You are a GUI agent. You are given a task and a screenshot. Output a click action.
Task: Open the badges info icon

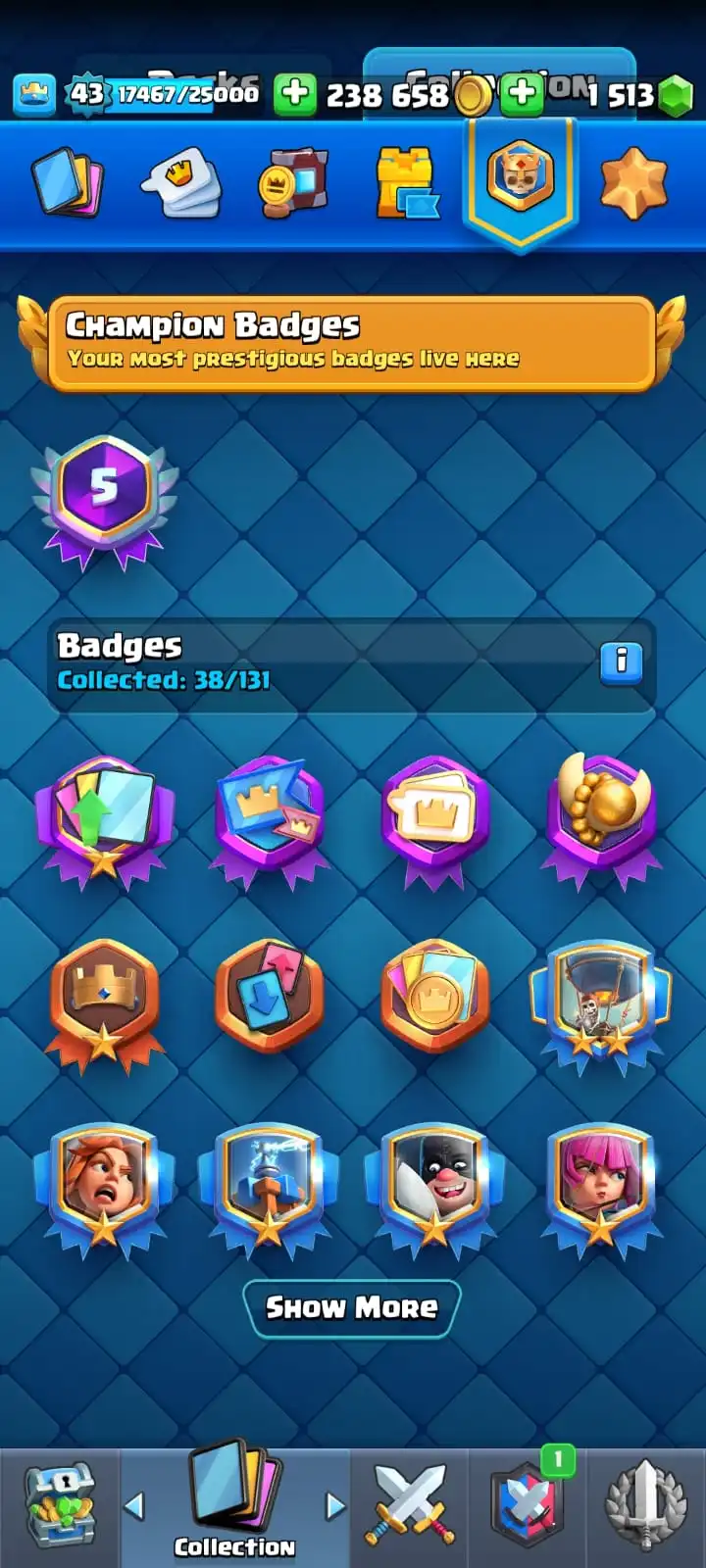tap(621, 661)
